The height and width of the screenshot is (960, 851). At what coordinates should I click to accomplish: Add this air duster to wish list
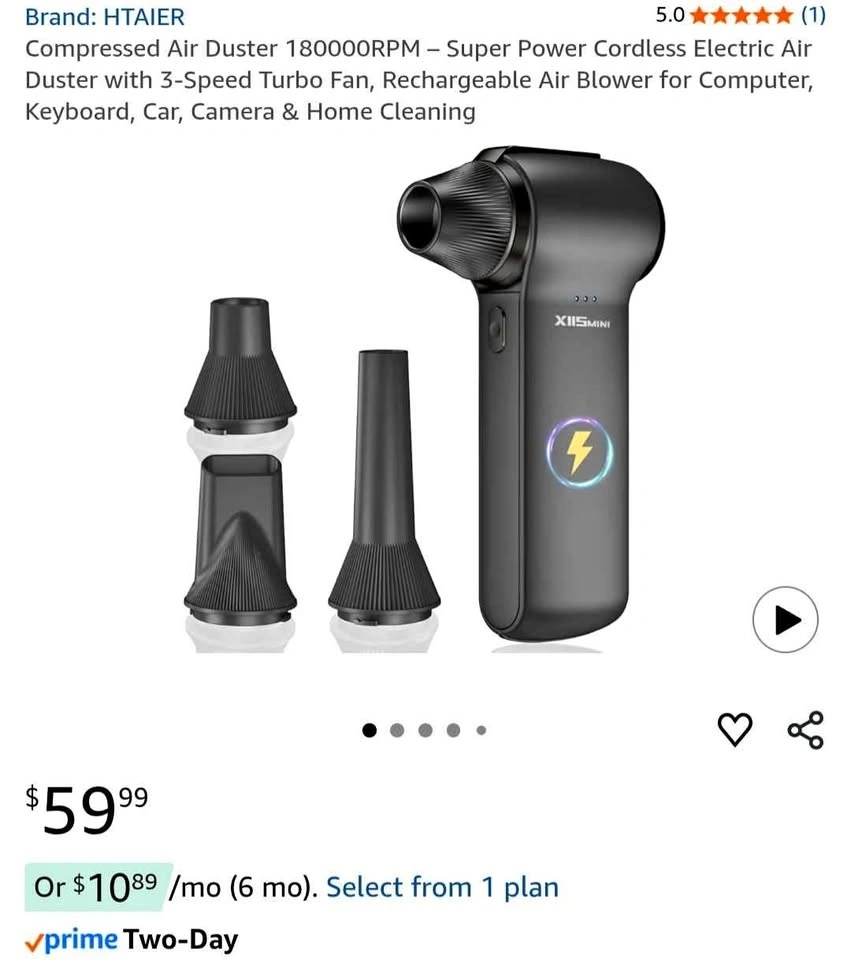735,730
